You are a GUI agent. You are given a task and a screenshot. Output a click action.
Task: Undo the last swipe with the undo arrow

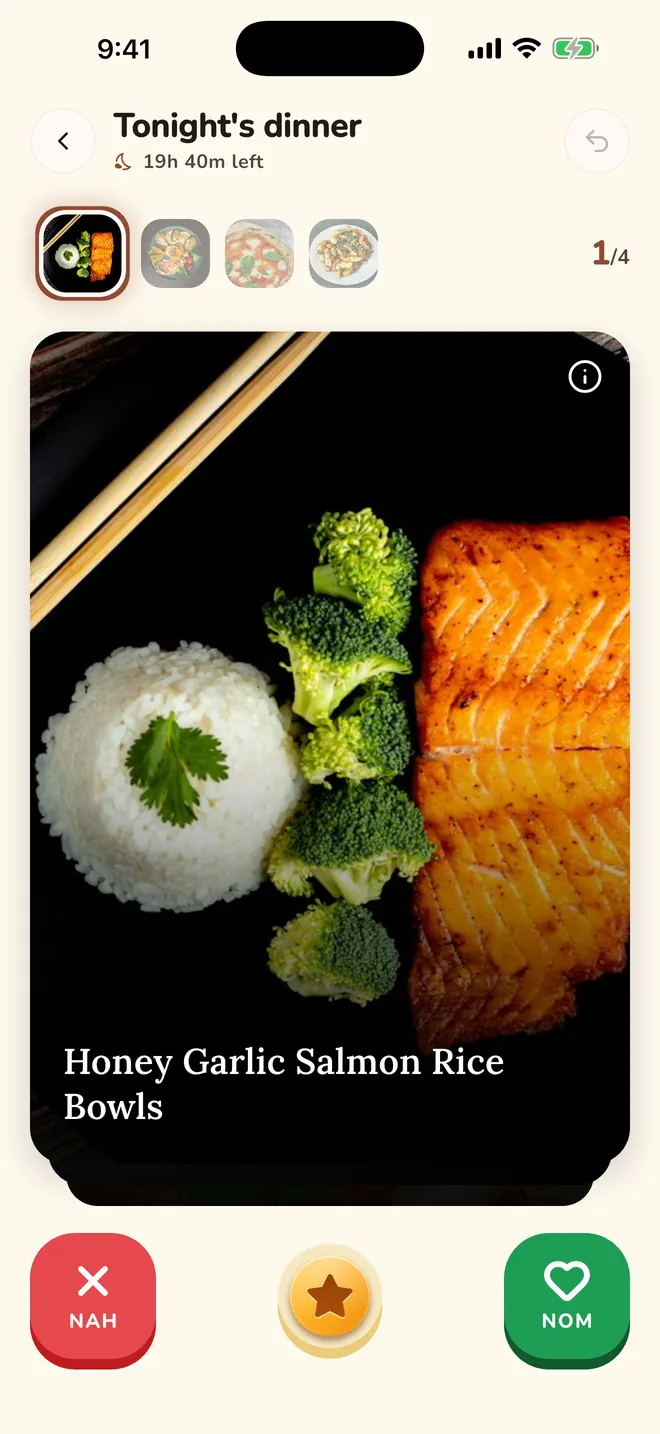597,141
